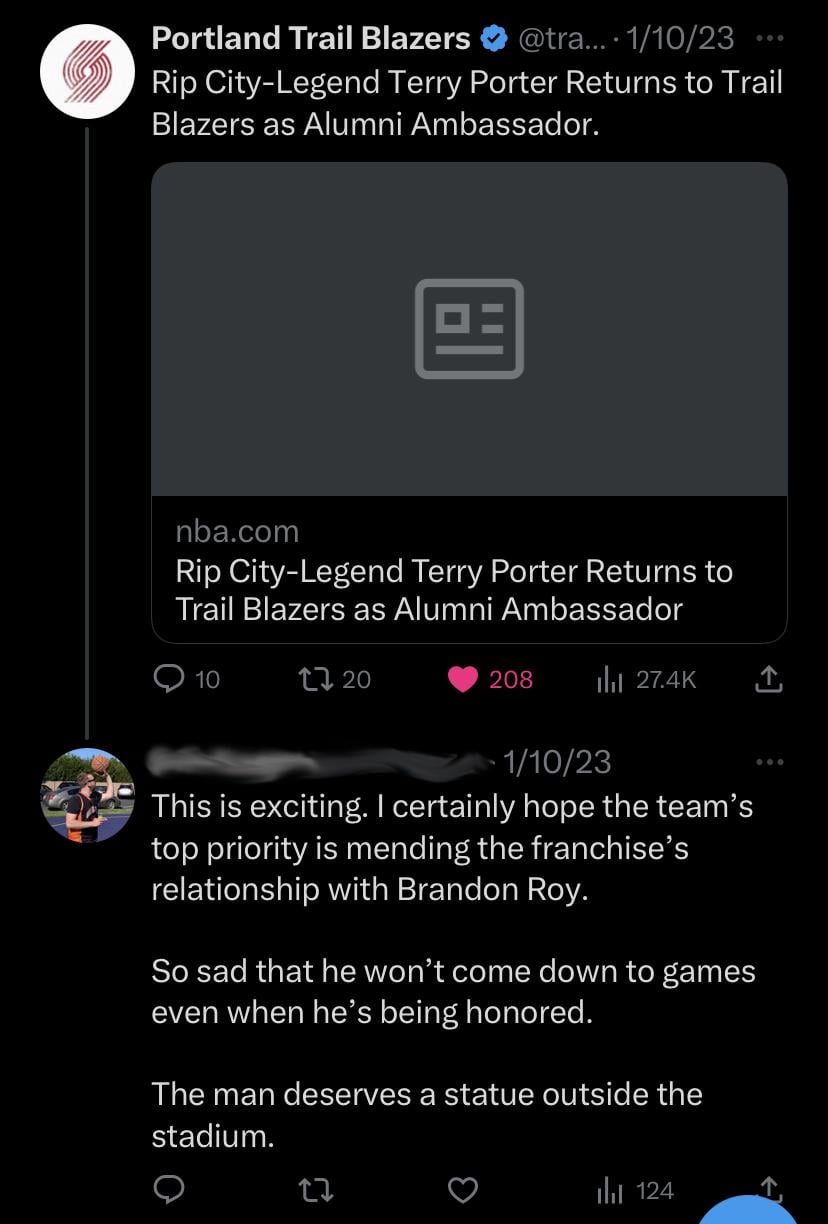Open Portland Trail Blazers profile avatar
828x1224 pixels.
(86, 70)
